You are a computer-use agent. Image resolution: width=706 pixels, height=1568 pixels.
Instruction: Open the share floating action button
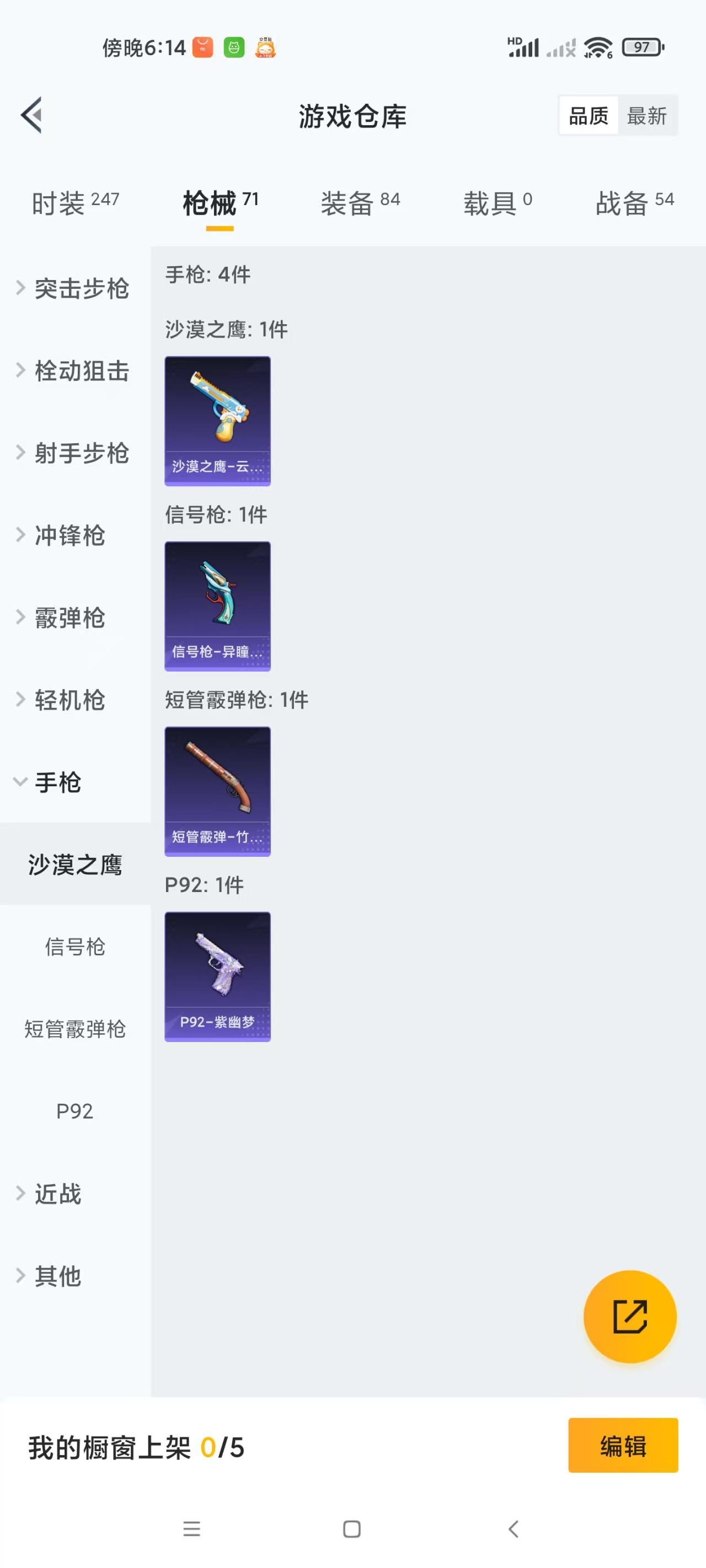630,1317
